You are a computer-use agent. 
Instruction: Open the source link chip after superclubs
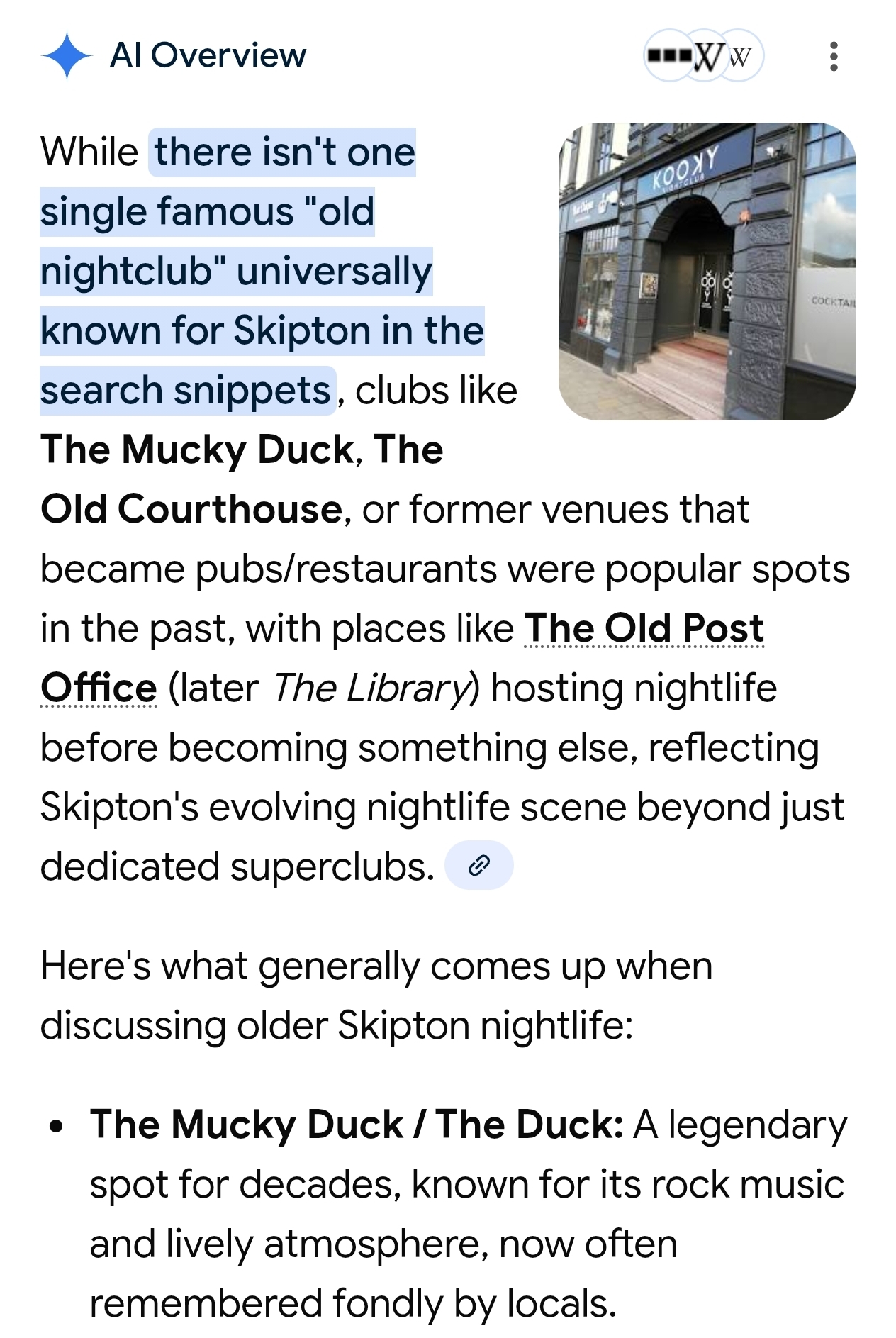pyautogui.click(x=479, y=865)
